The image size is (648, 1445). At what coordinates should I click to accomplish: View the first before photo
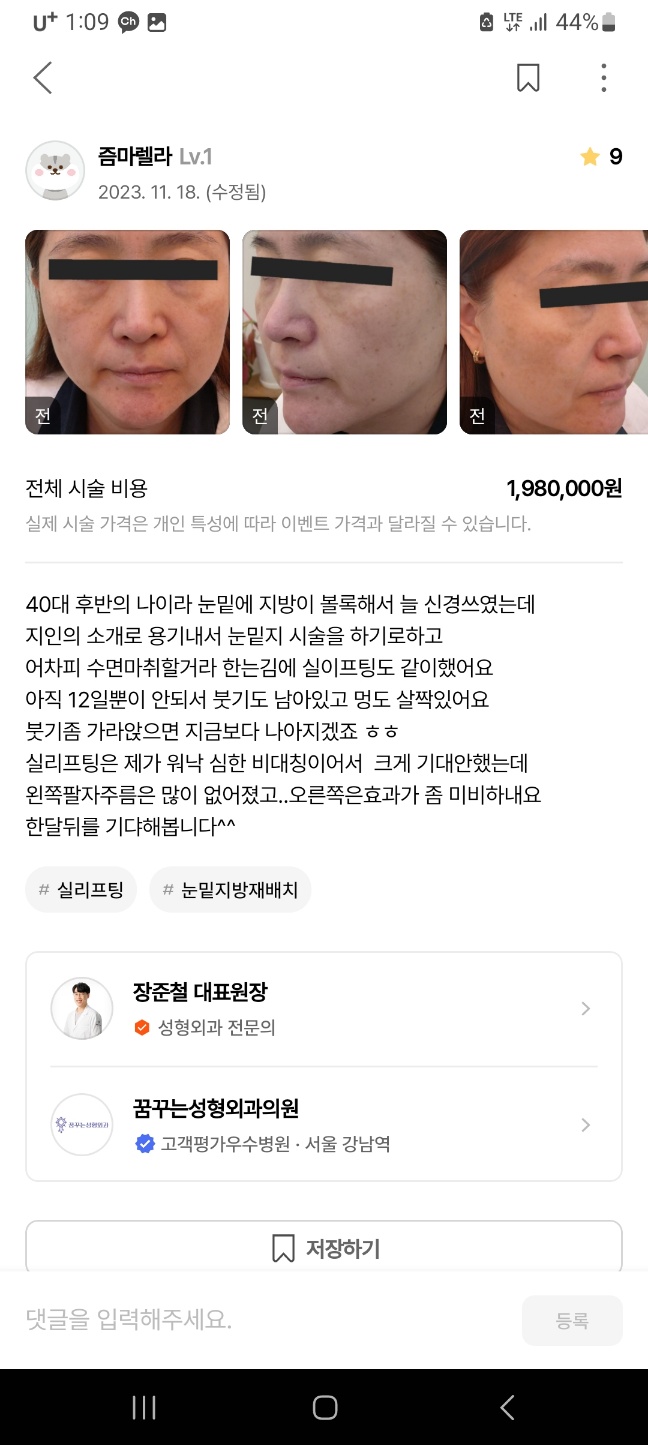127,332
